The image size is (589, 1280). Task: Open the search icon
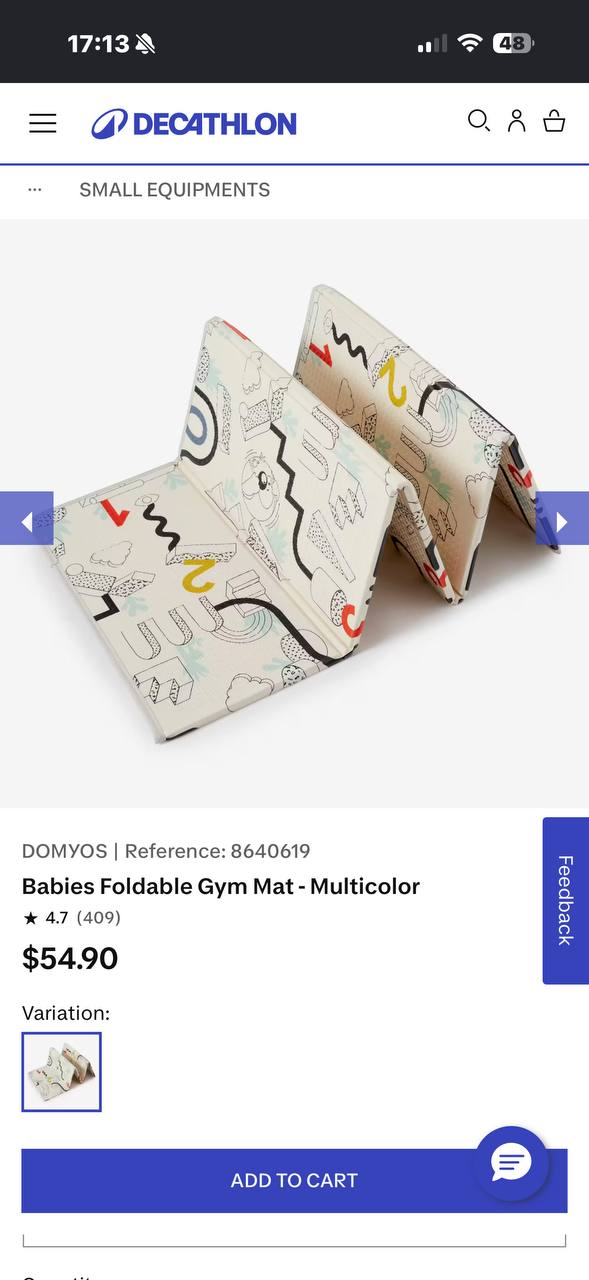pyautogui.click(x=479, y=121)
